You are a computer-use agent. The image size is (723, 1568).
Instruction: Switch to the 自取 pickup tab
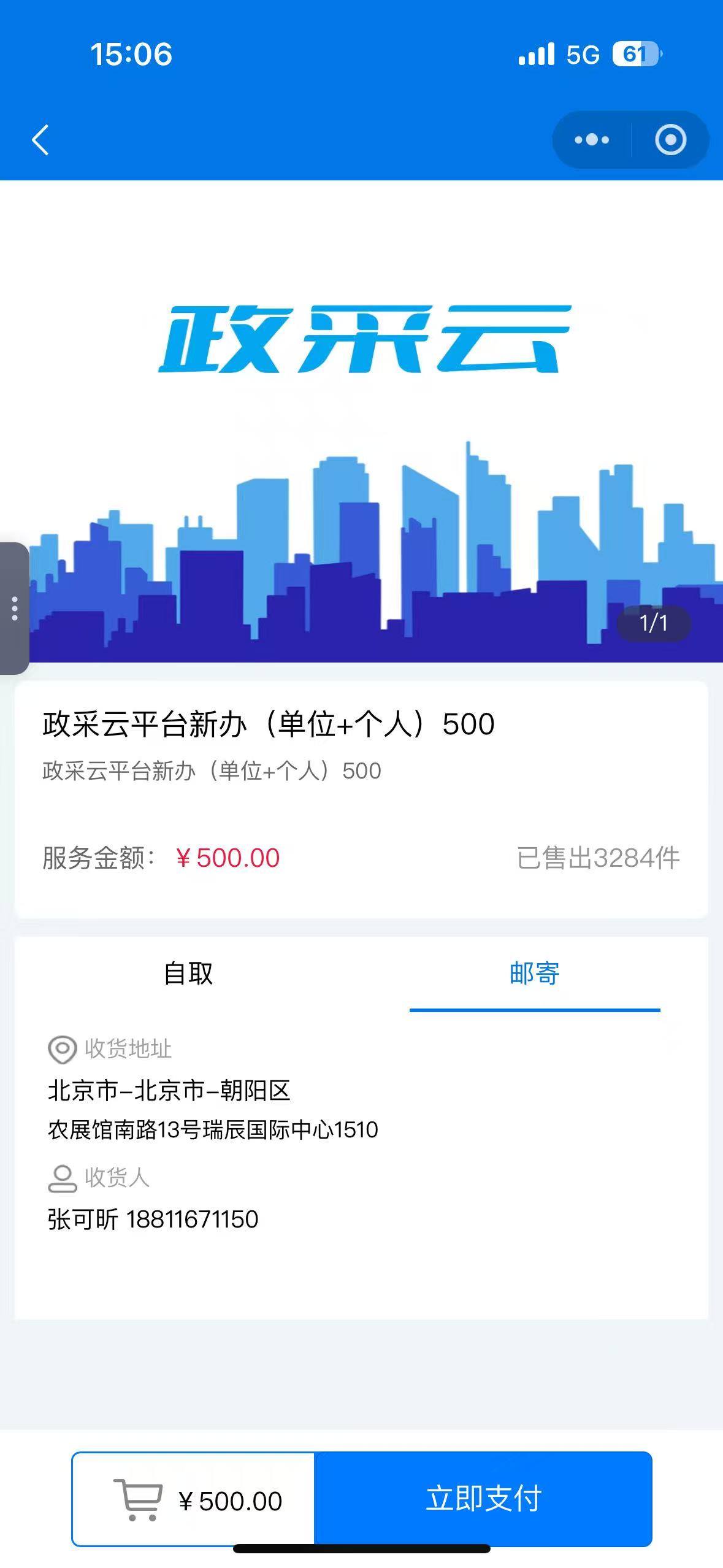point(188,974)
